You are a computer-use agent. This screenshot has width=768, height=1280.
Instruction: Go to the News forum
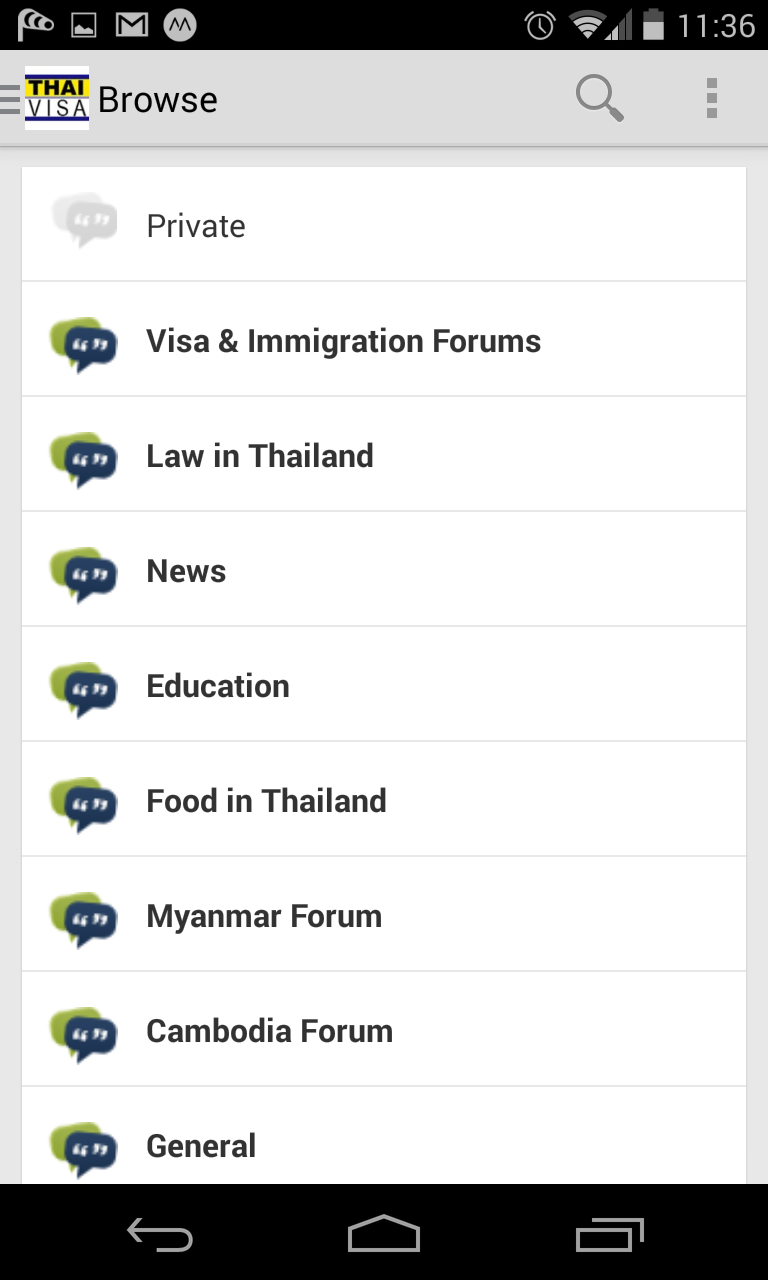pyautogui.click(x=384, y=570)
